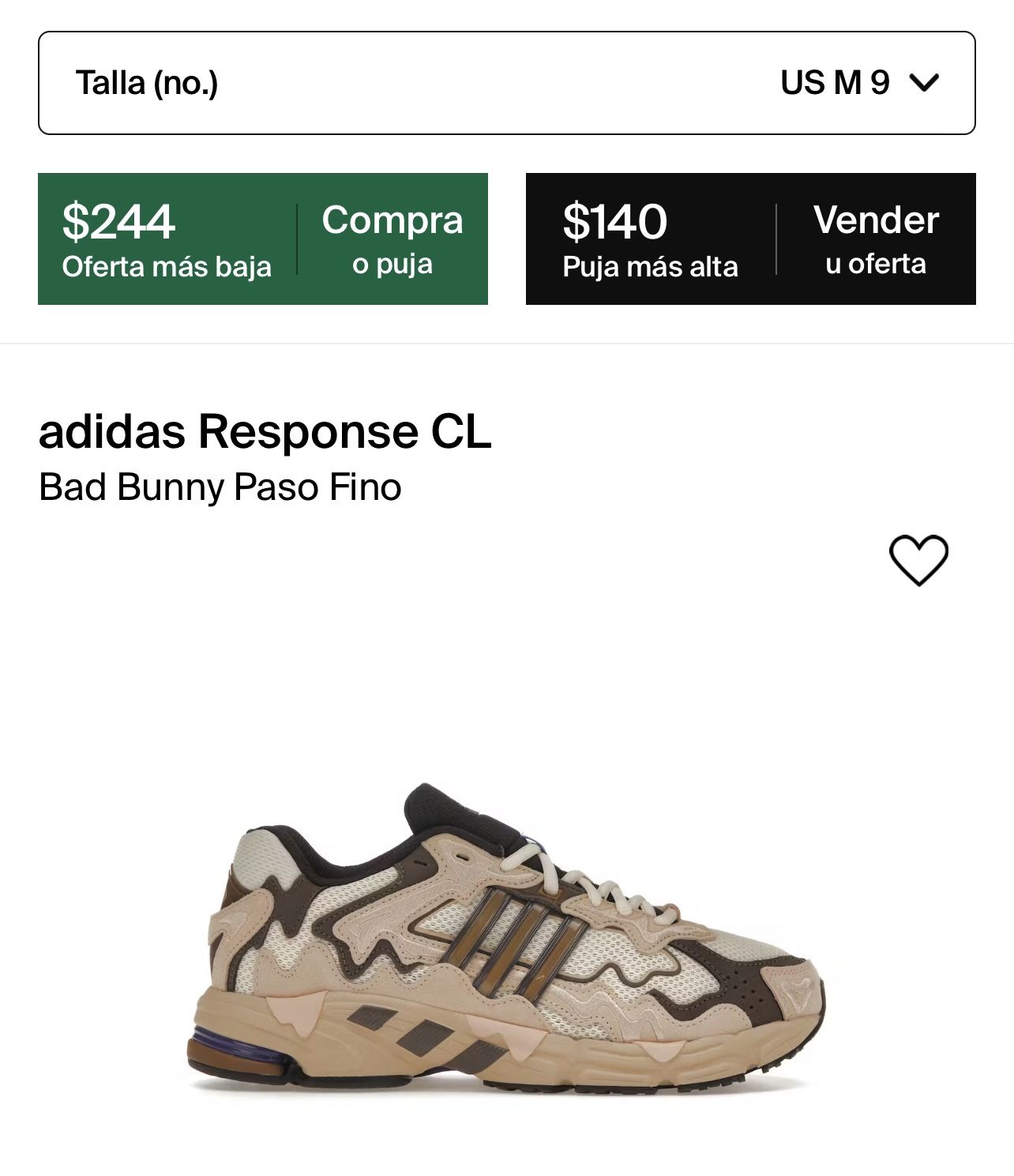Tap the green Compra o puja button

[x=263, y=239]
